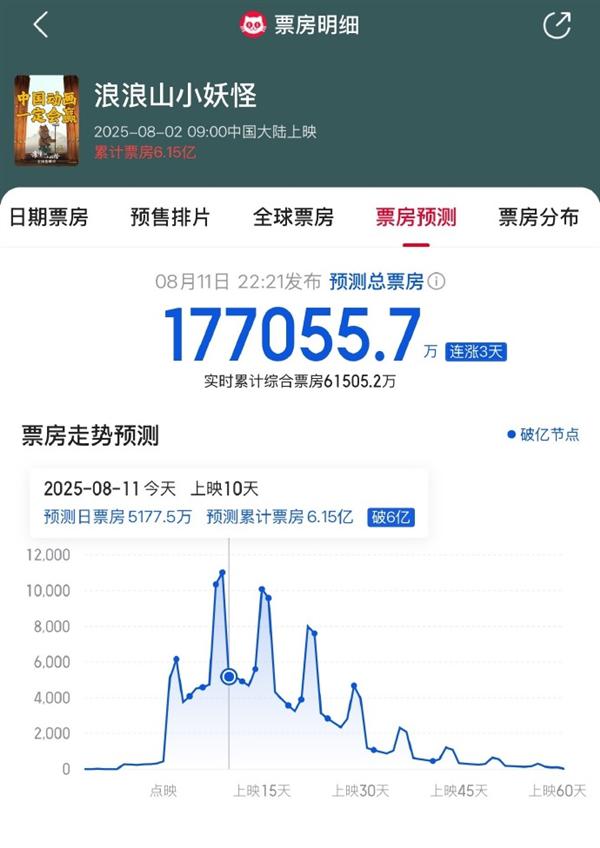Open the 浪浪山小妖怪 movie poster
600x848 pixels.
click(x=45, y=121)
